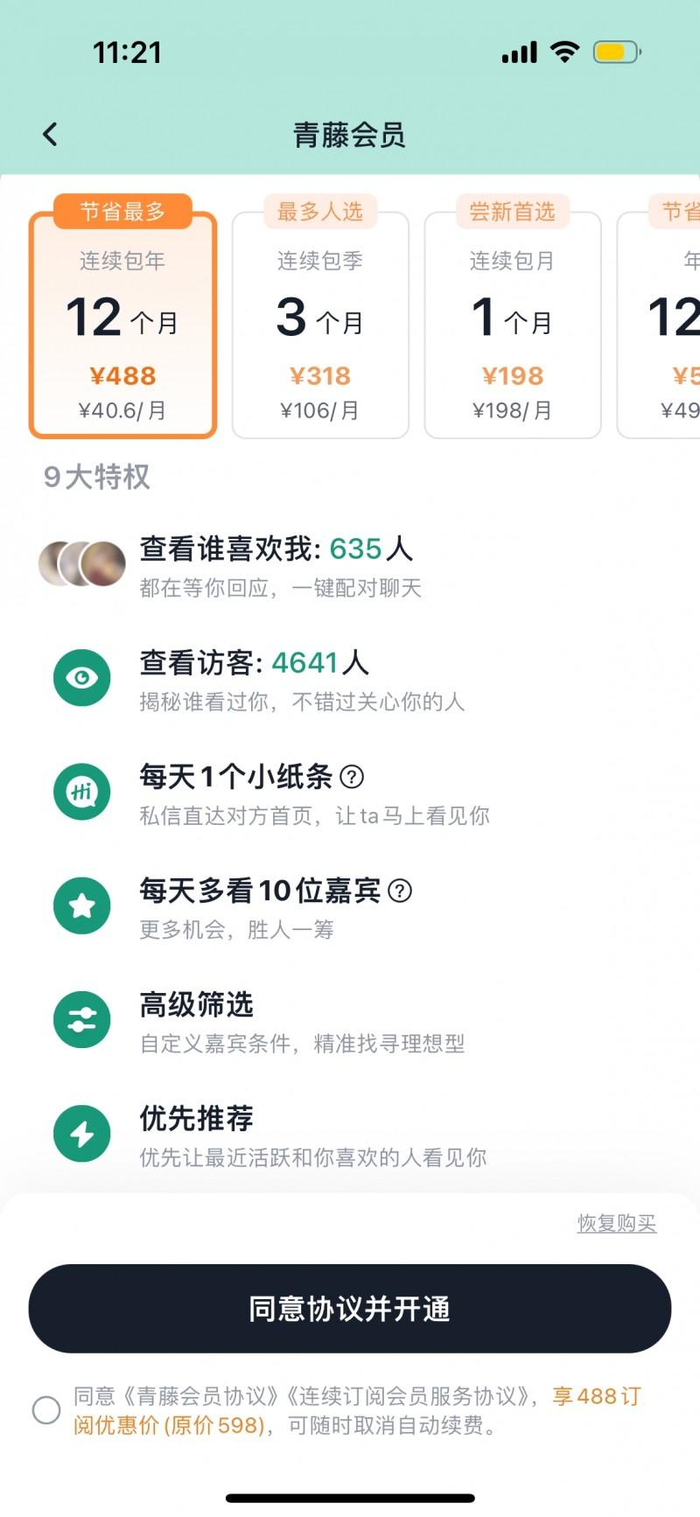This screenshot has width=700, height=1517.
Task: Choose the 连续包季 3个月 ¥318 plan
Action: pos(320,326)
